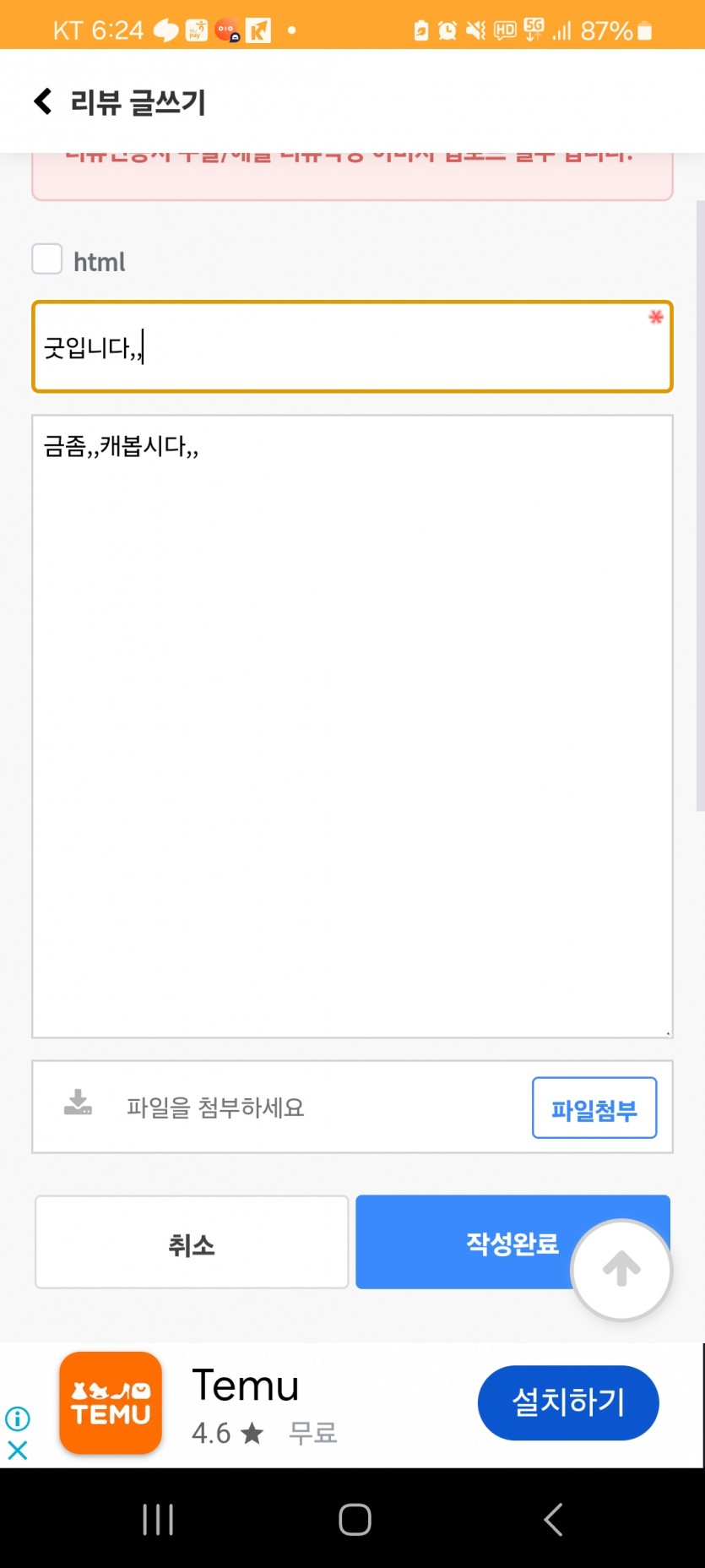Go back from the 리뷰 글쓰기 page
Image resolution: width=705 pixels, height=1568 pixels.
click(43, 101)
